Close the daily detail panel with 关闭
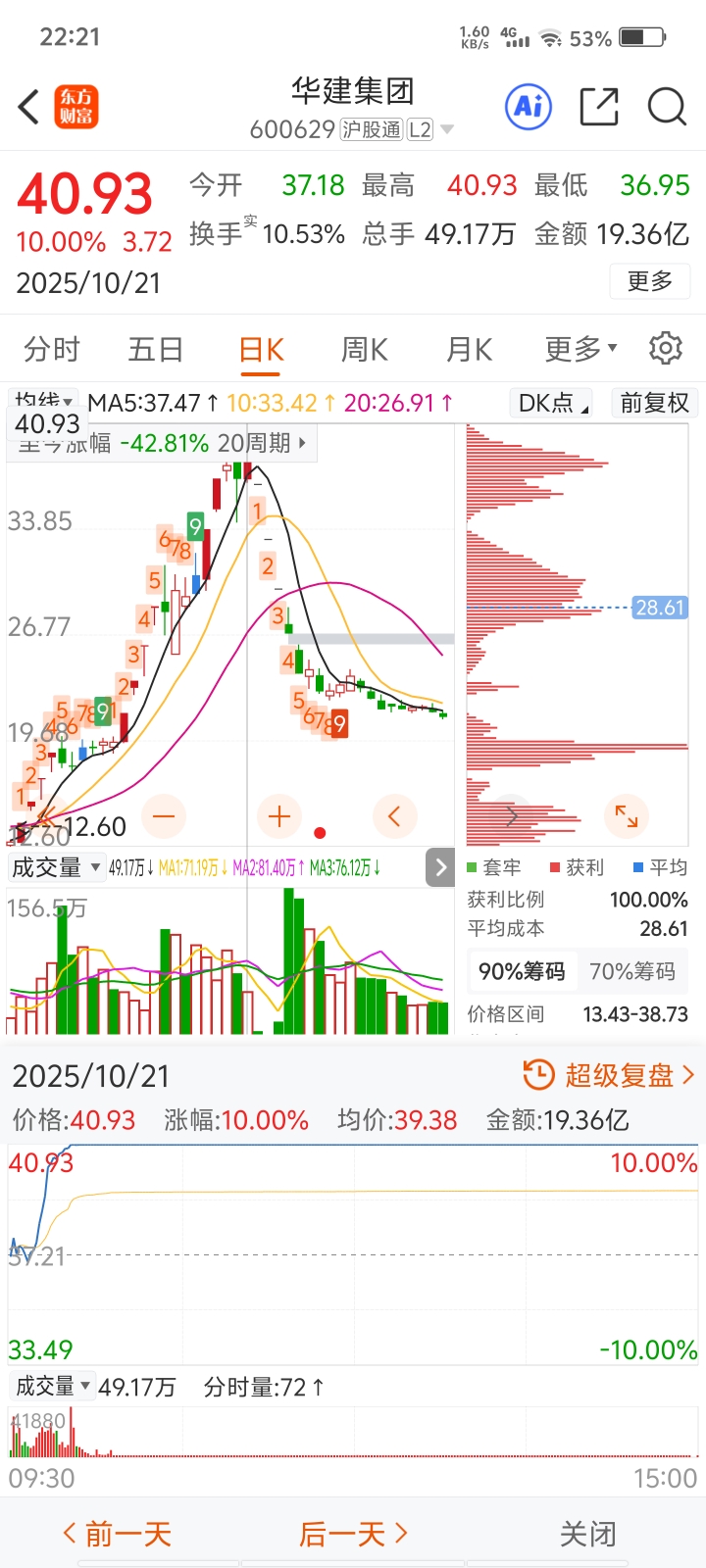 587,1534
